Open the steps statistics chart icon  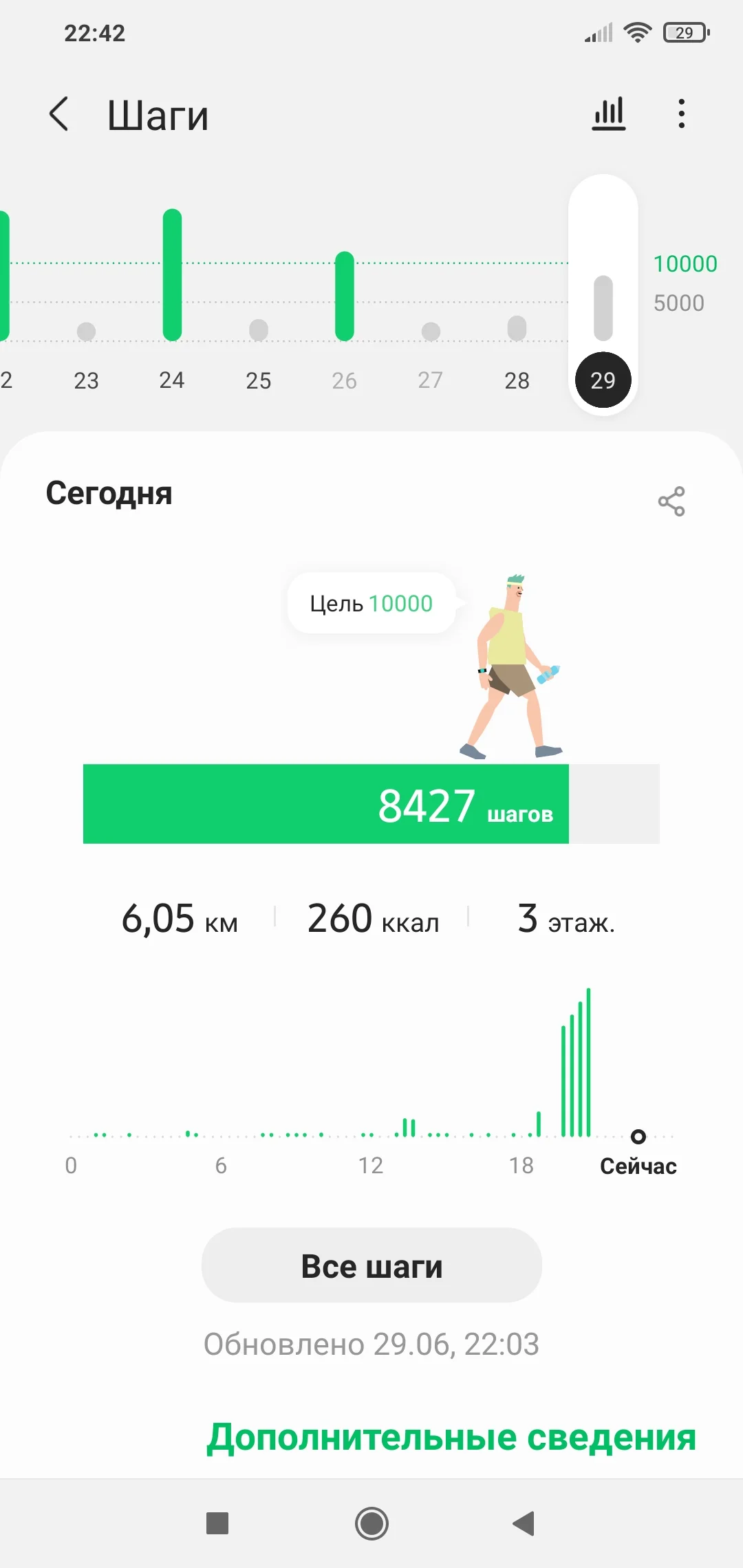click(609, 113)
